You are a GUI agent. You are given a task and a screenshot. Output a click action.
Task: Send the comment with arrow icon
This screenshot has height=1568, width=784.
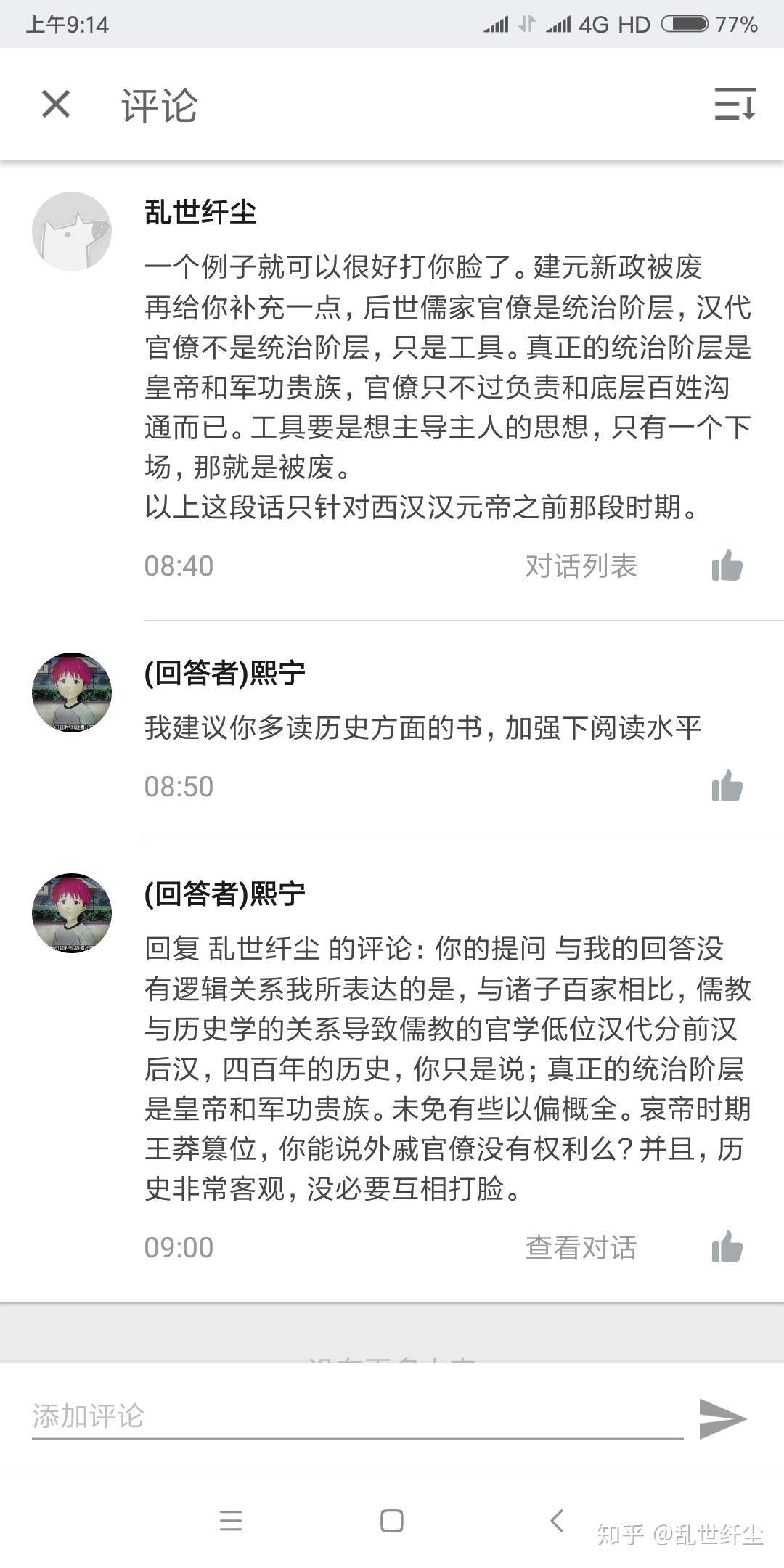(722, 1418)
